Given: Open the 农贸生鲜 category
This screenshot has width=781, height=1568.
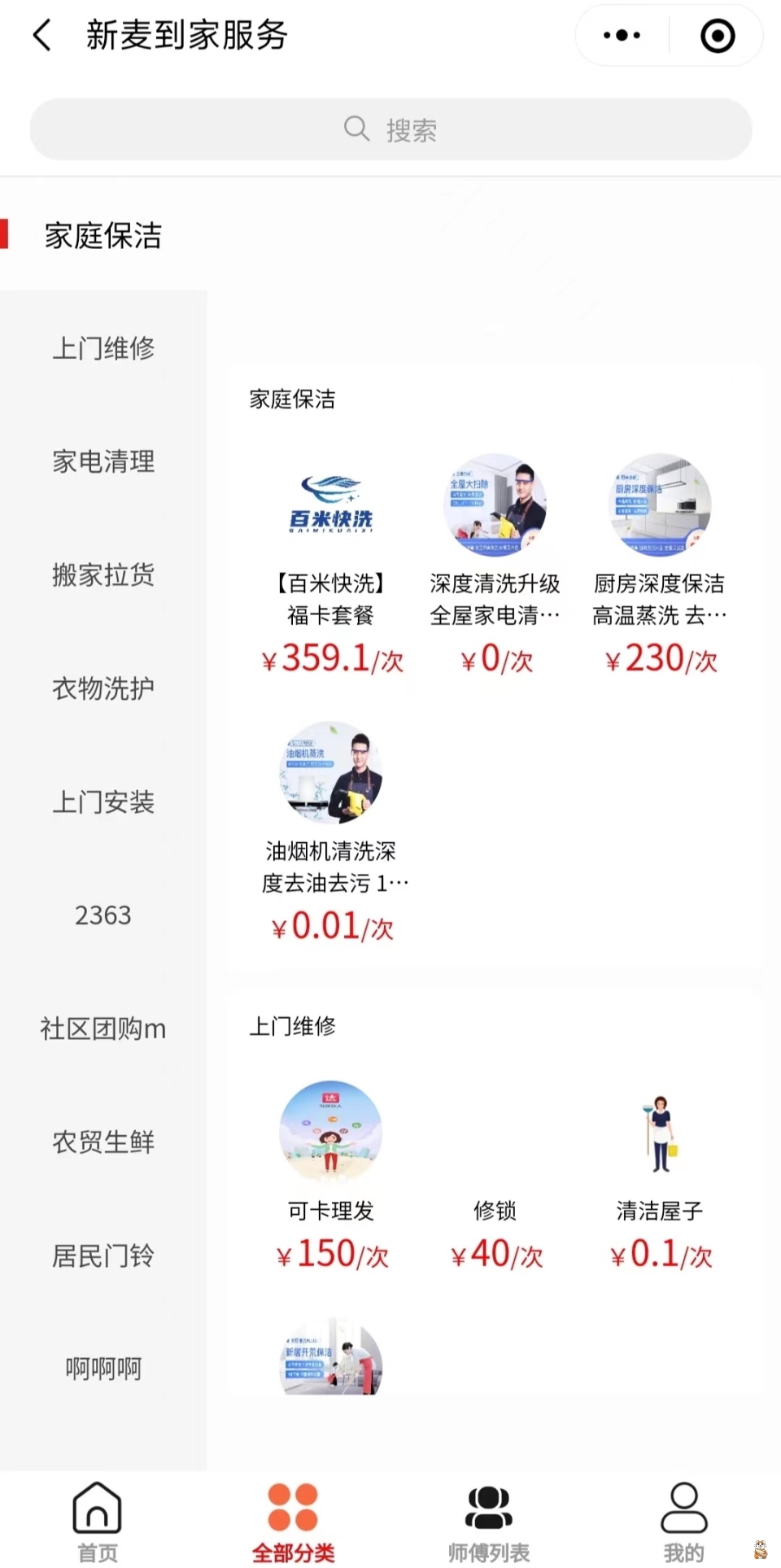Looking at the screenshot, I should [103, 1142].
